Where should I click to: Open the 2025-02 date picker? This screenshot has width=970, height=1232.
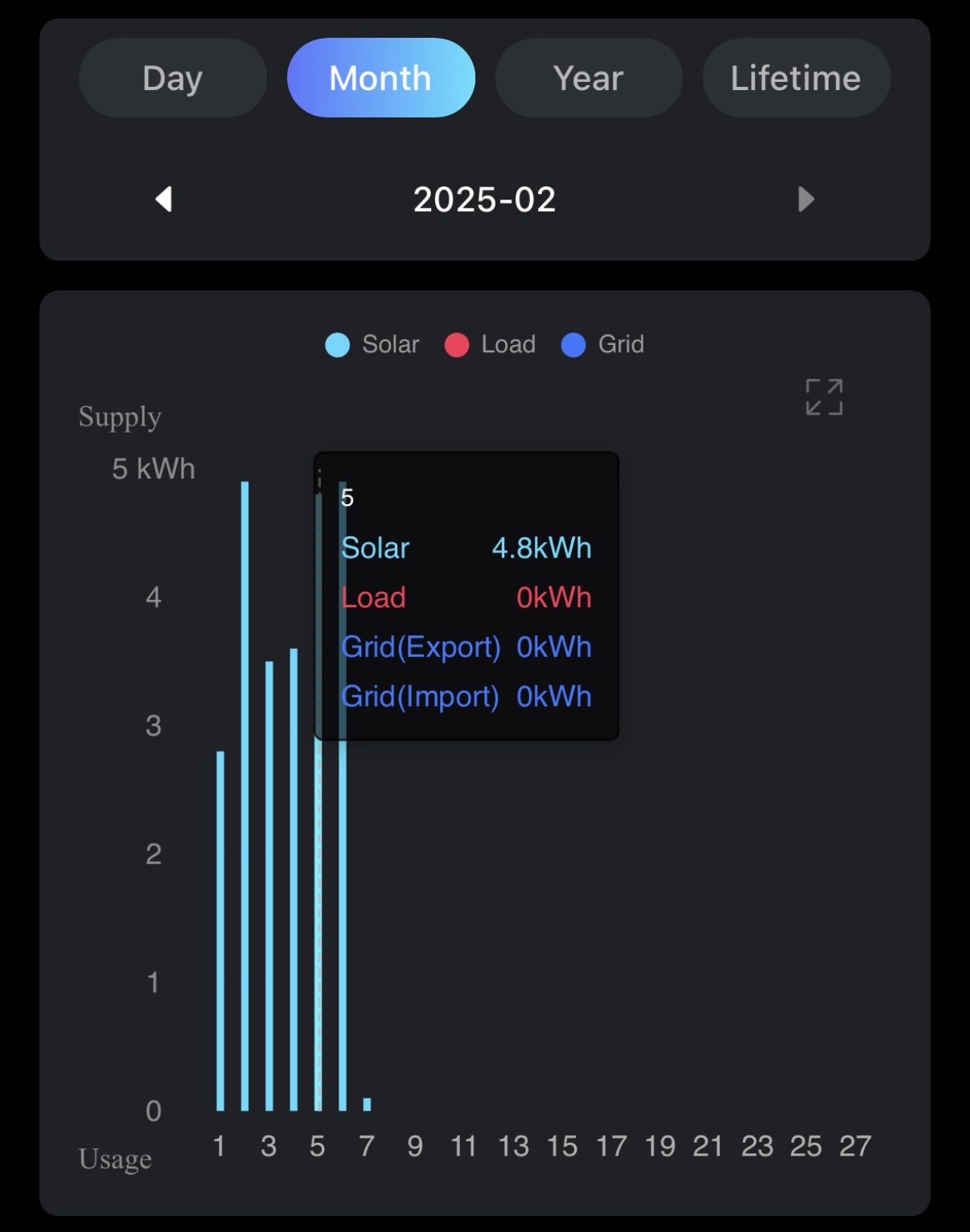click(484, 199)
